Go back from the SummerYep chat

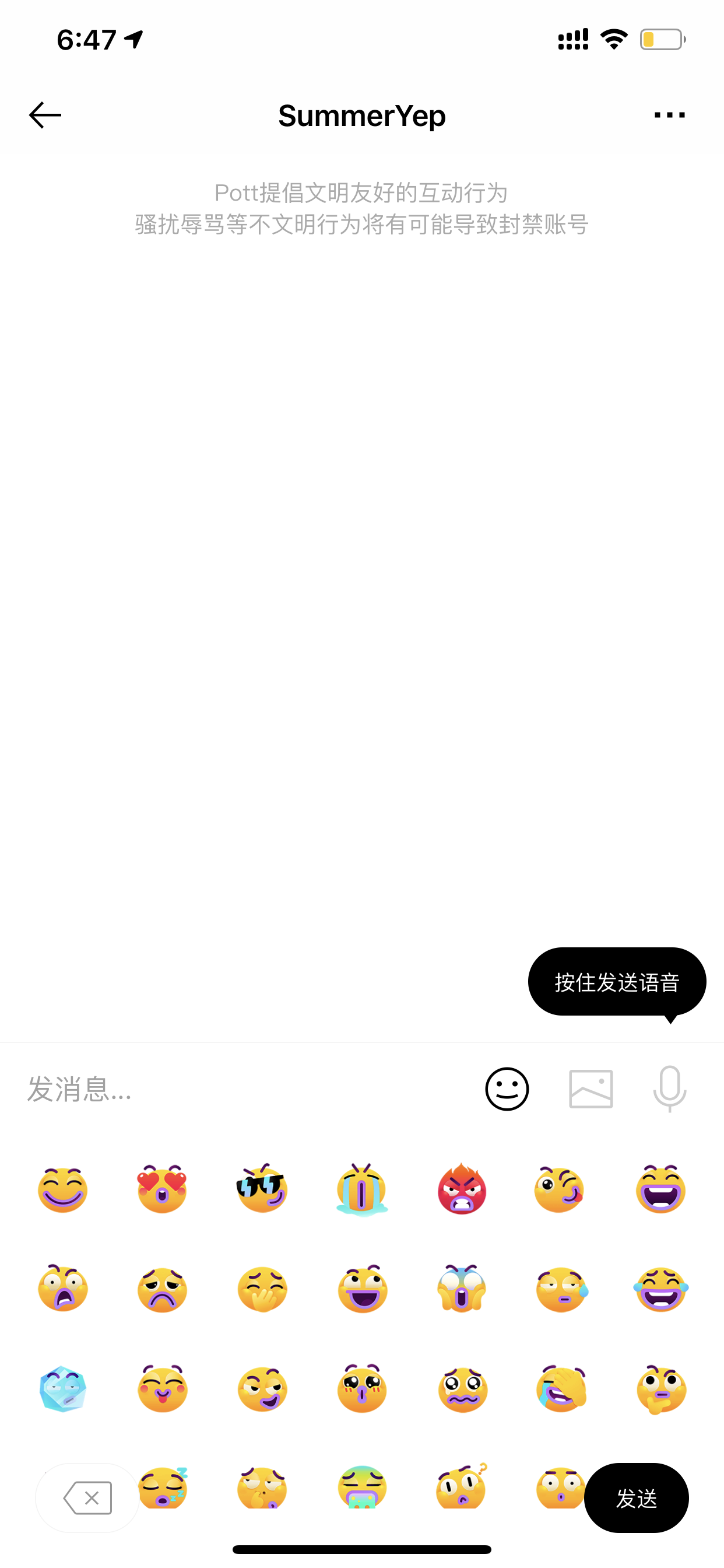tap(45, 115)
